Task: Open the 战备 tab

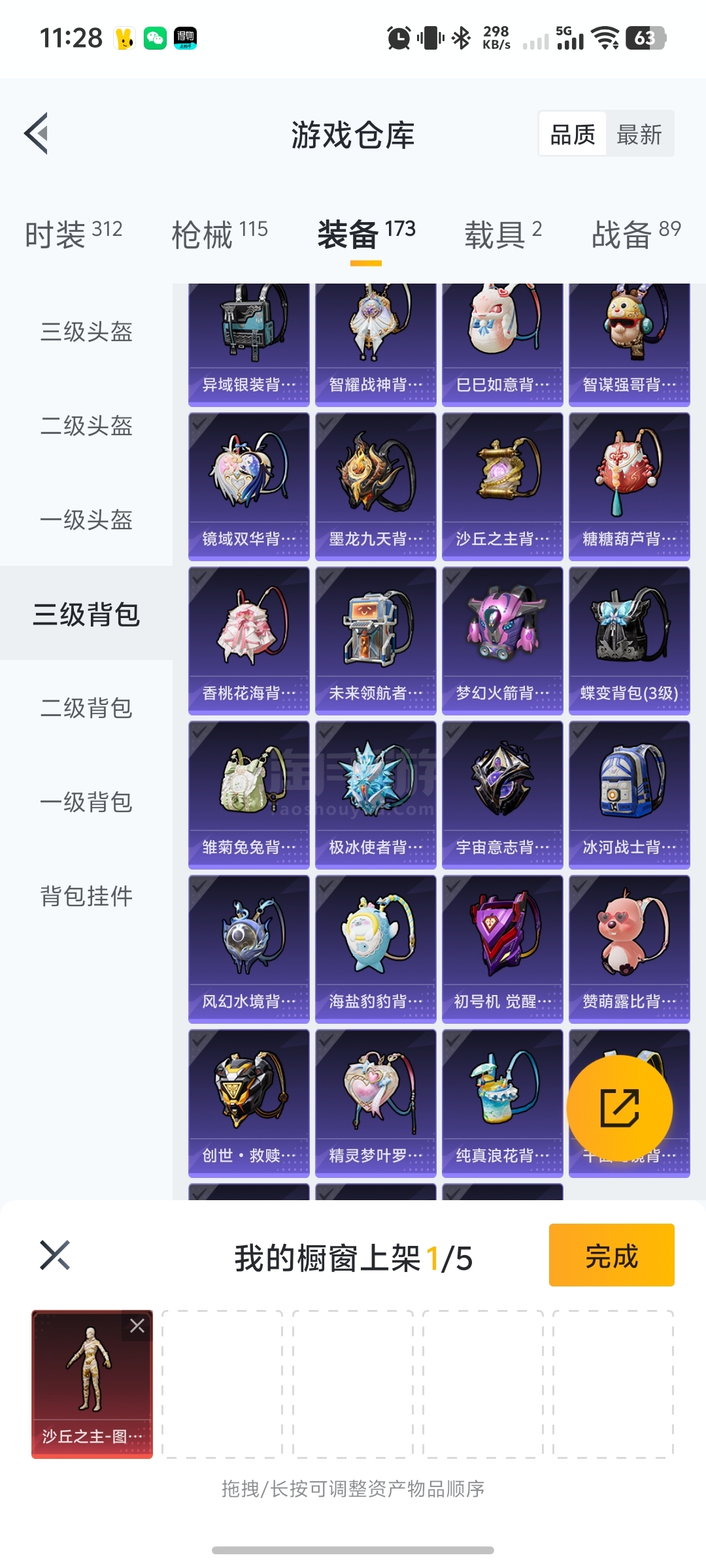Action: [x=635, y=234]
